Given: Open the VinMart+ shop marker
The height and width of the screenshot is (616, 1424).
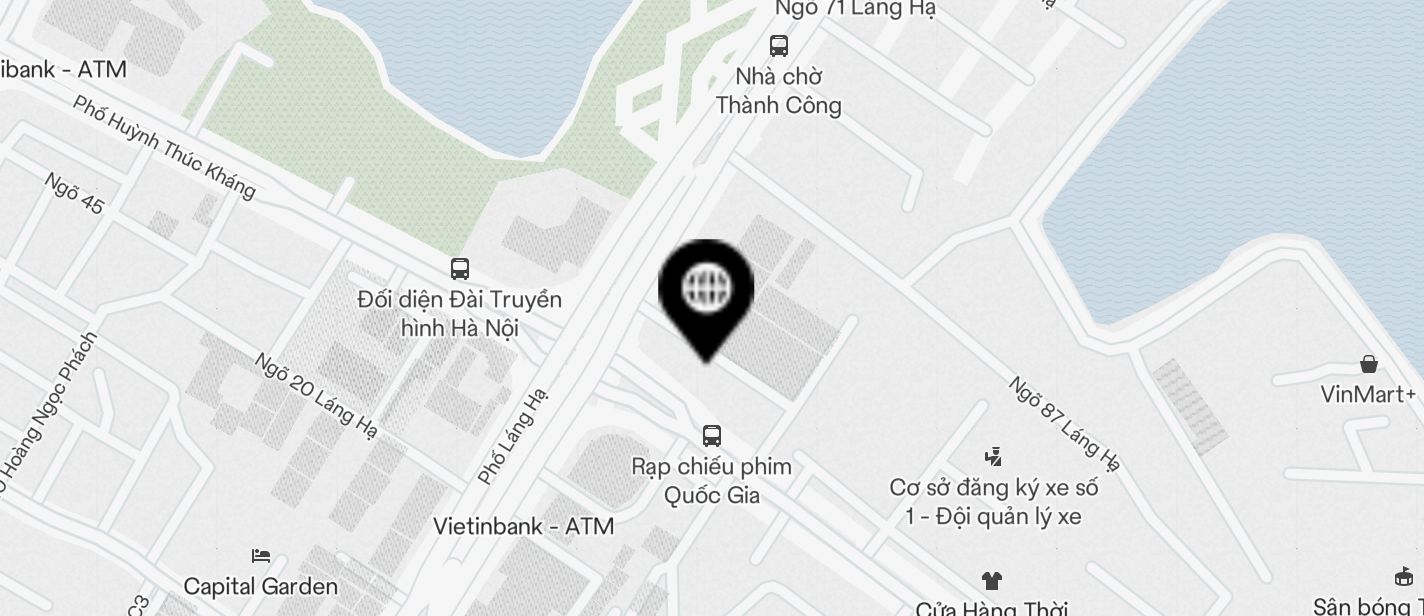Looking at the screenshot, I should coord(1369,365).
